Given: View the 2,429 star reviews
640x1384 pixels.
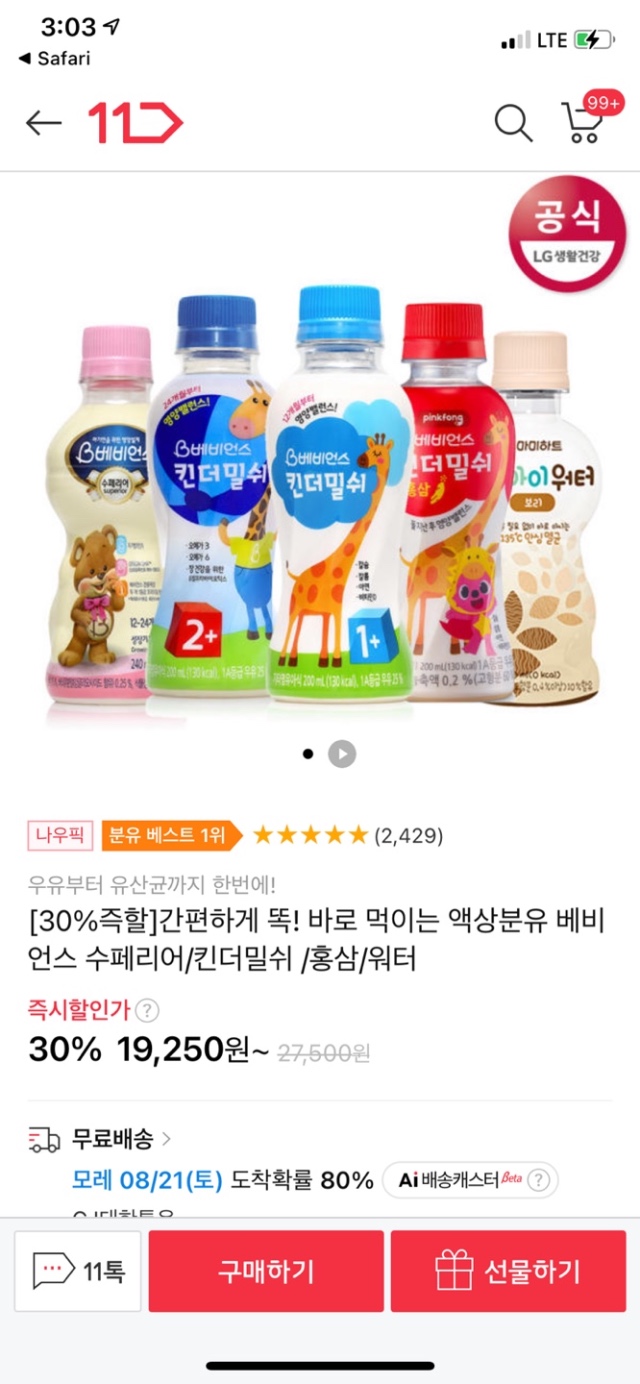Looking at the screenshot, I should 347,835.
